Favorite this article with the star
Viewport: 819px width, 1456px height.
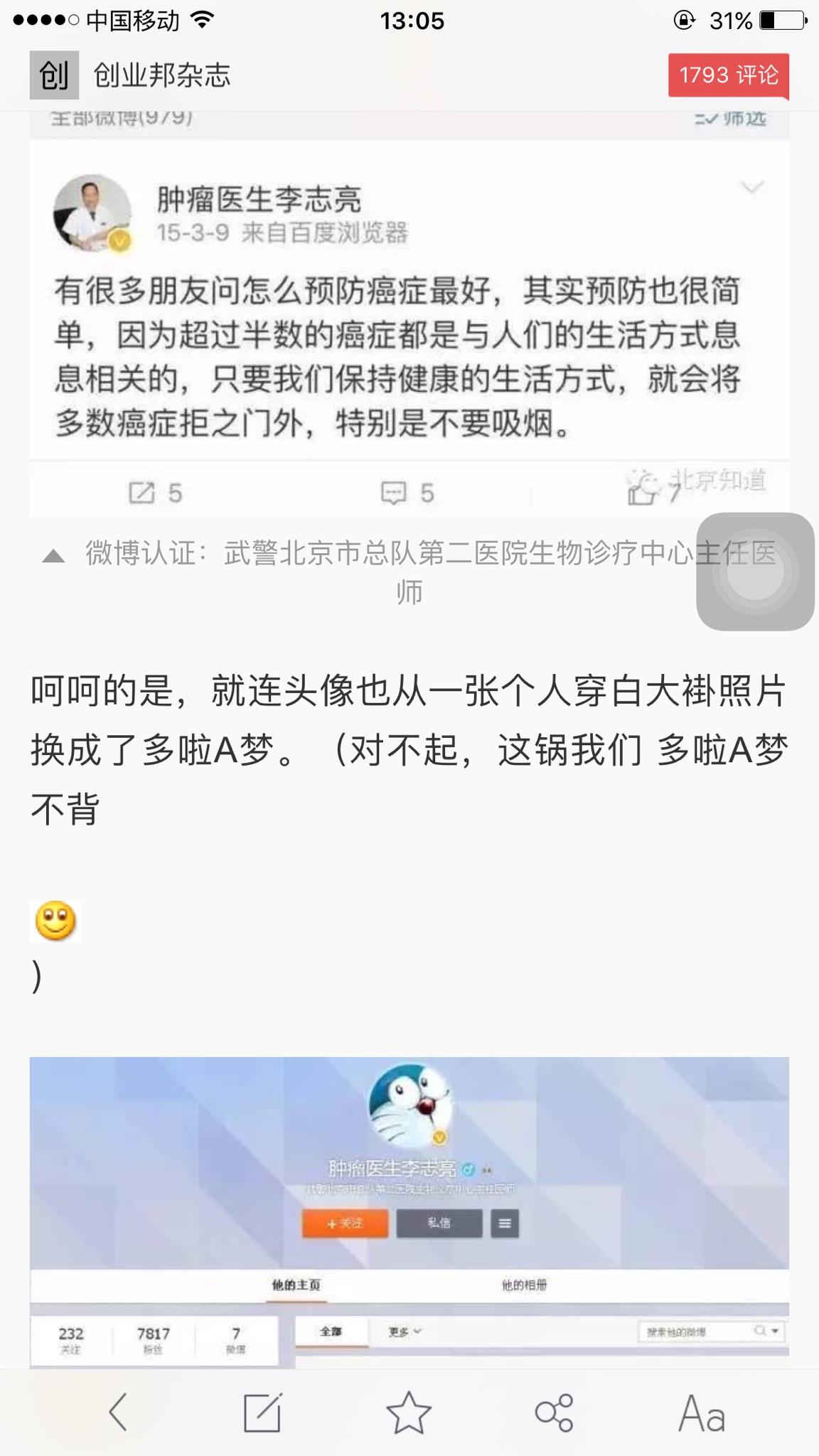(x=409, y=1412)
